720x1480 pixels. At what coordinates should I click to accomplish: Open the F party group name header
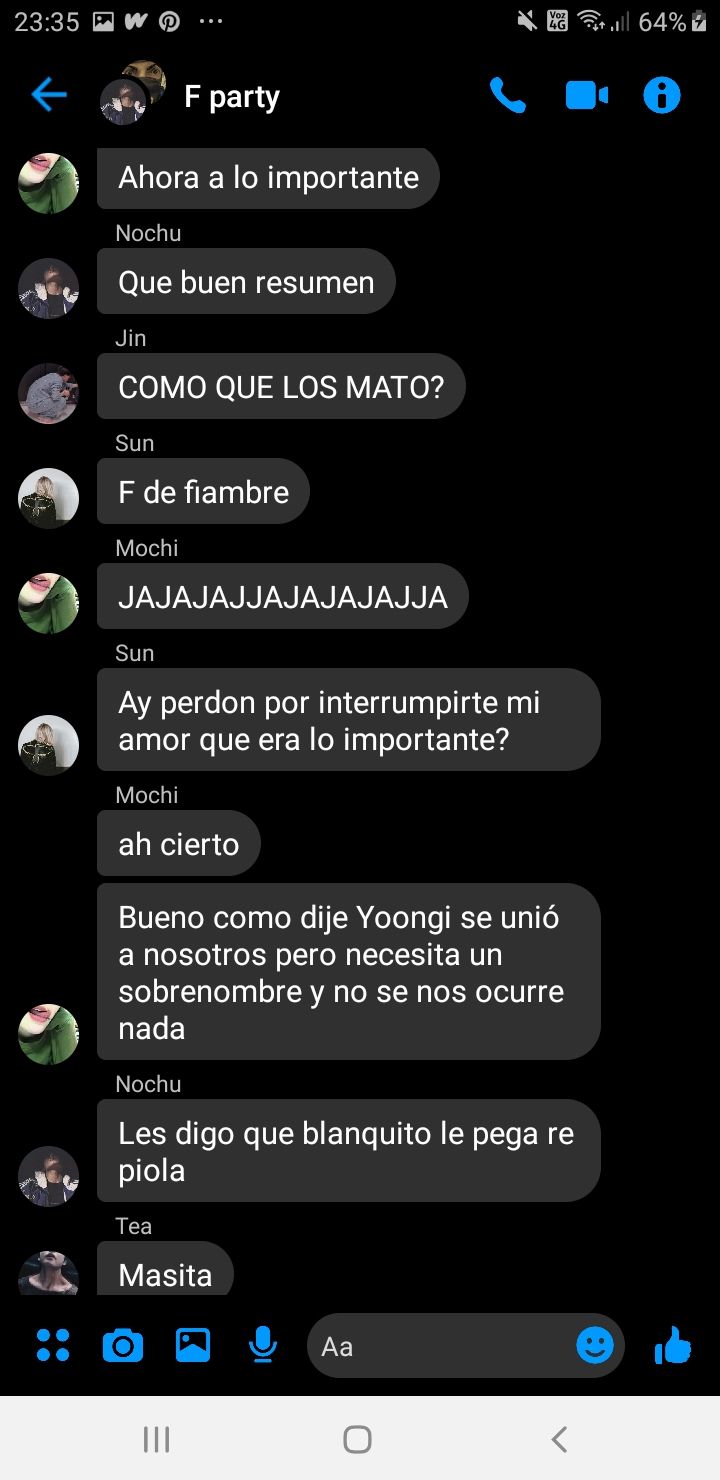pyautogui.click(x=231, y=97)
